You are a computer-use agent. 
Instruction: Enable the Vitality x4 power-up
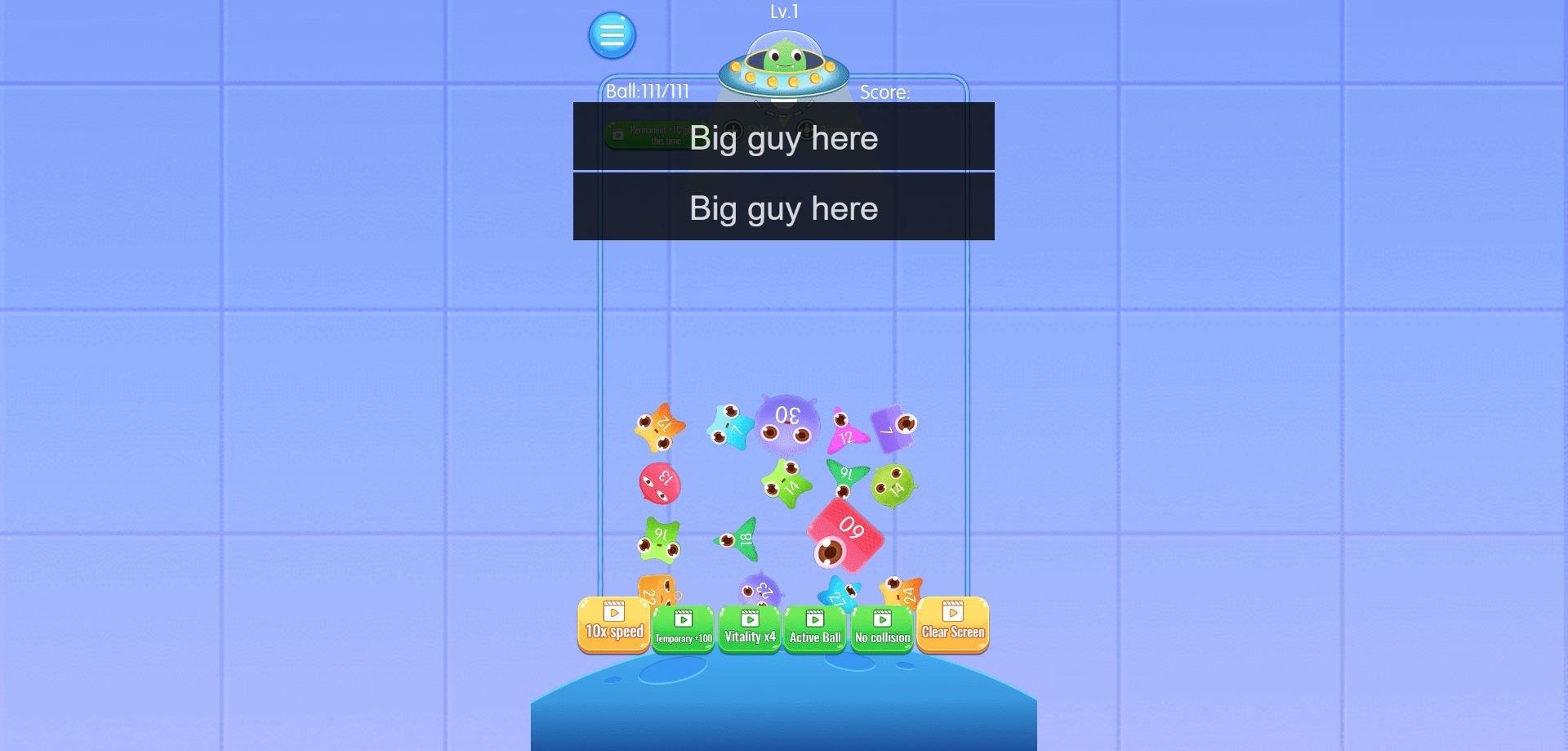pos(750,628)
